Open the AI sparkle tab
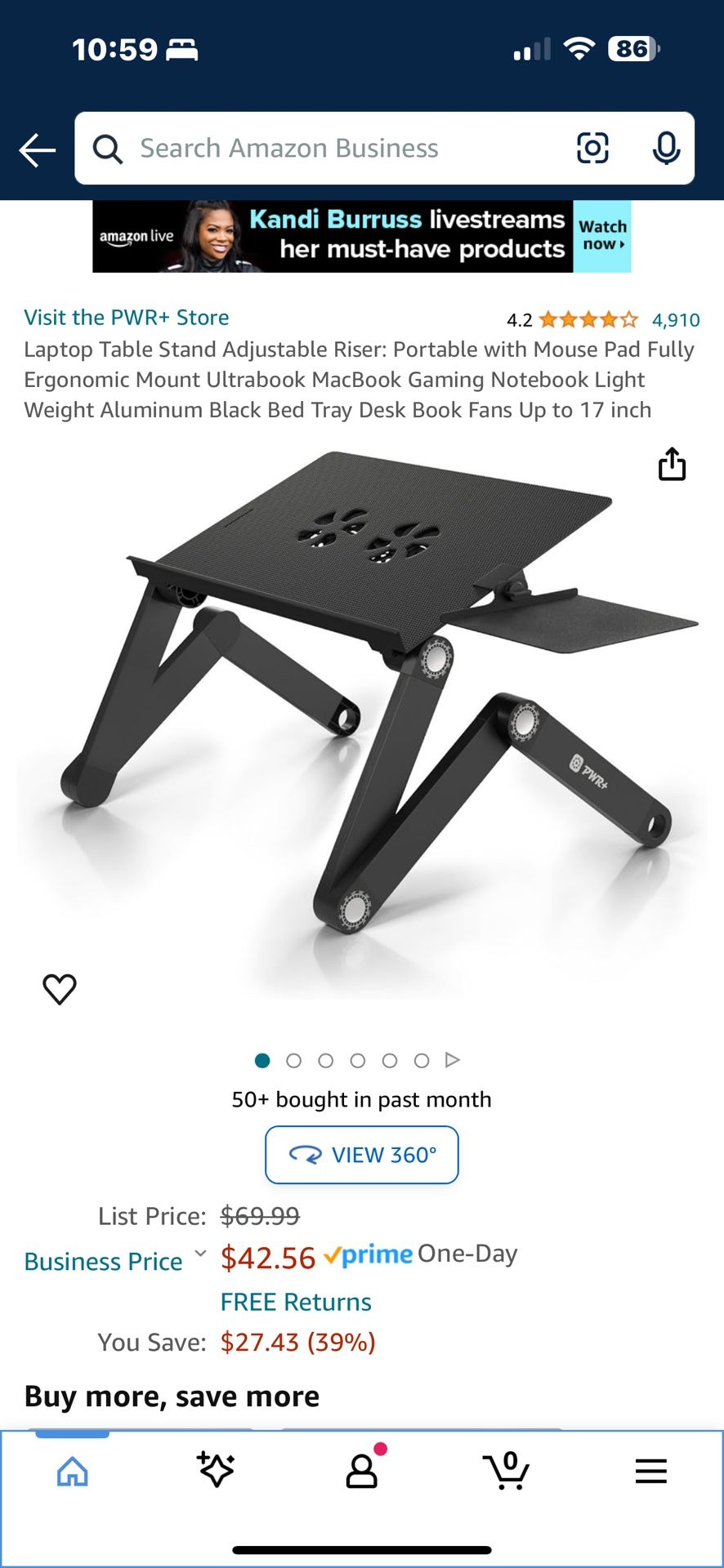This screenshot has height=1568, width=724. [x=217, y=1470]
